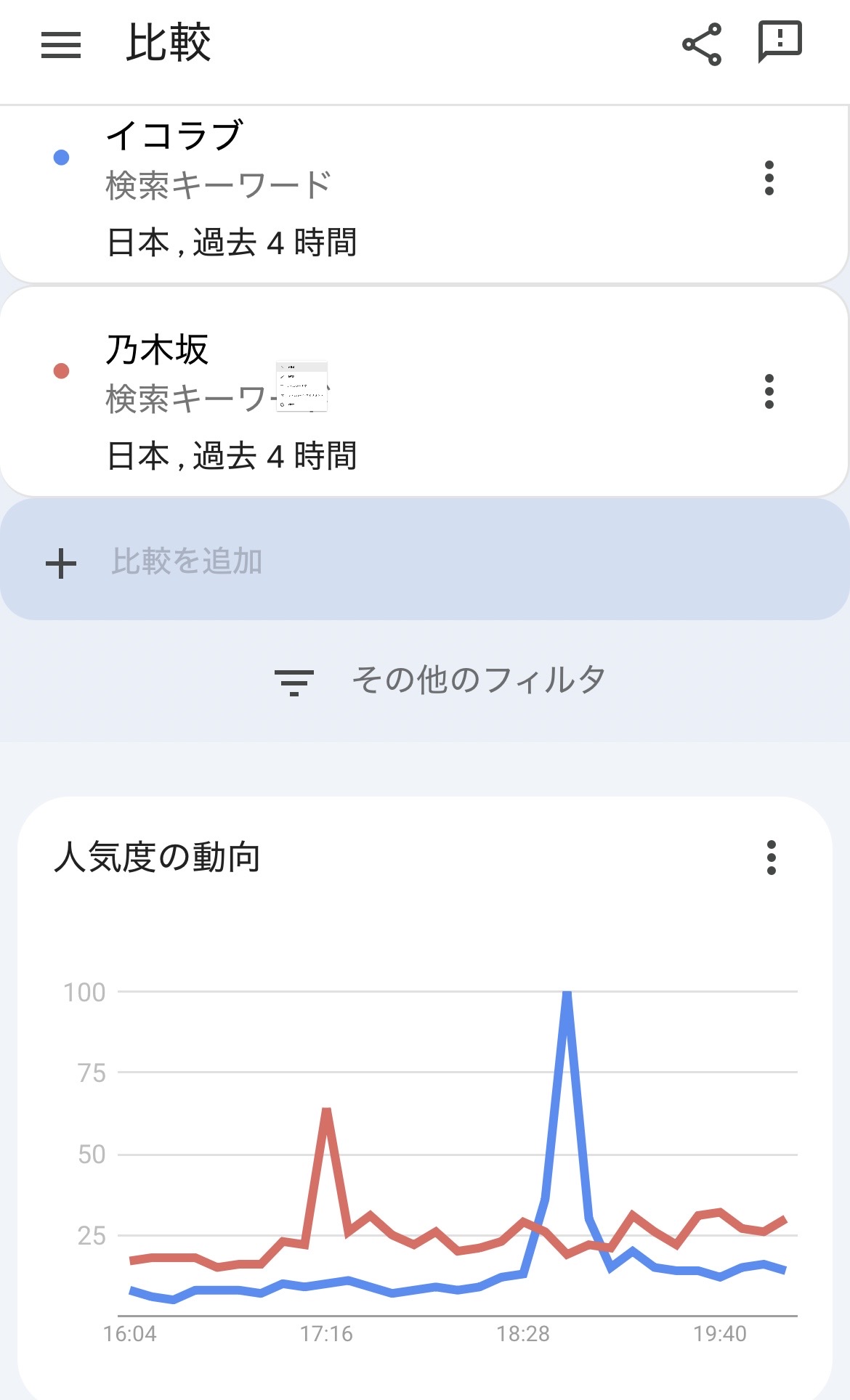Open options menu for 乃木坂

[769, 391]
